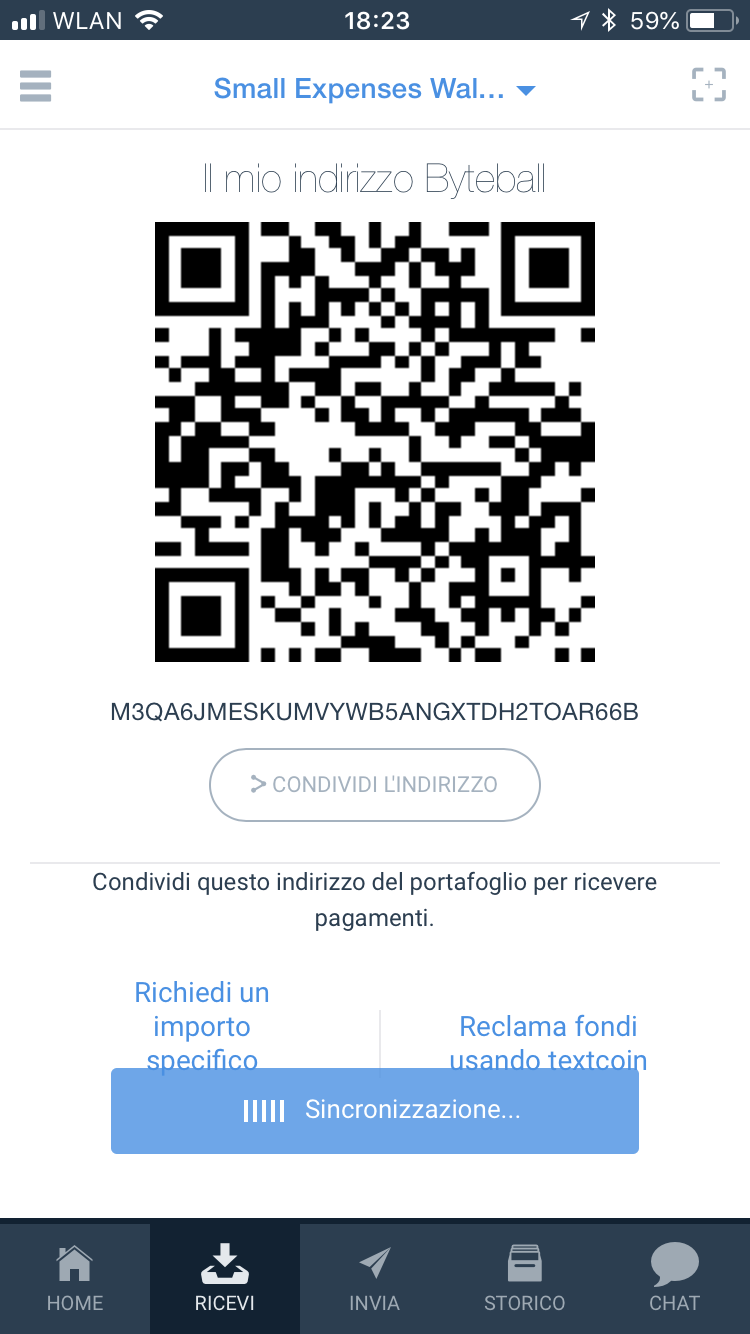The width and height of the screenshot is (750, 1334).
Task: Switch to the Chat tab
Action: (675, 1279)
